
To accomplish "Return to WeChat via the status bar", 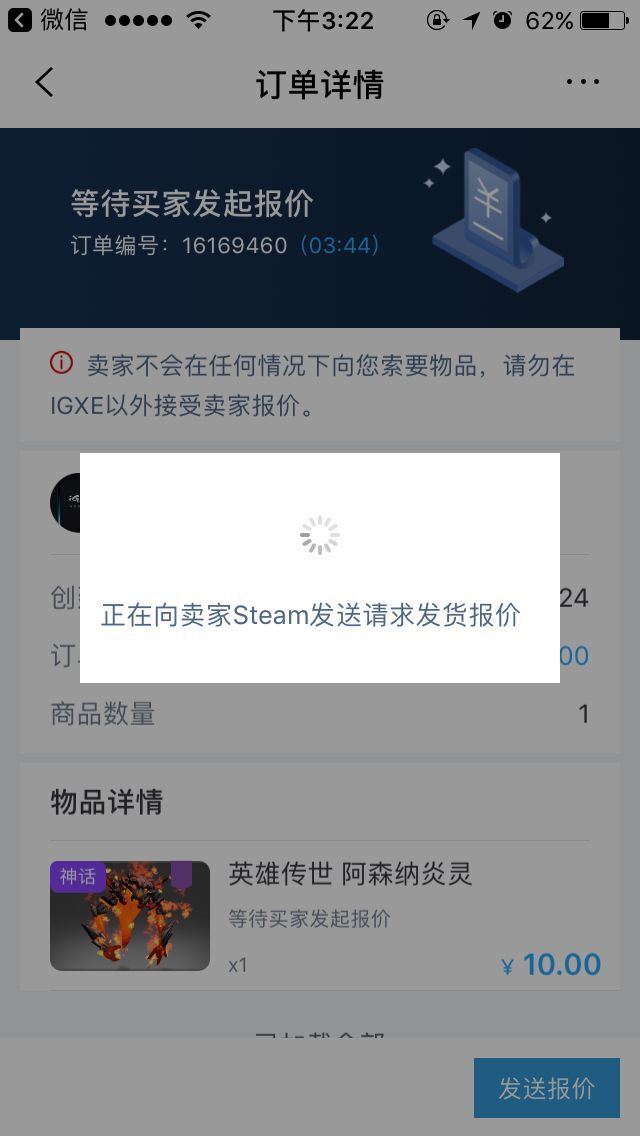I will click(48, 20).
